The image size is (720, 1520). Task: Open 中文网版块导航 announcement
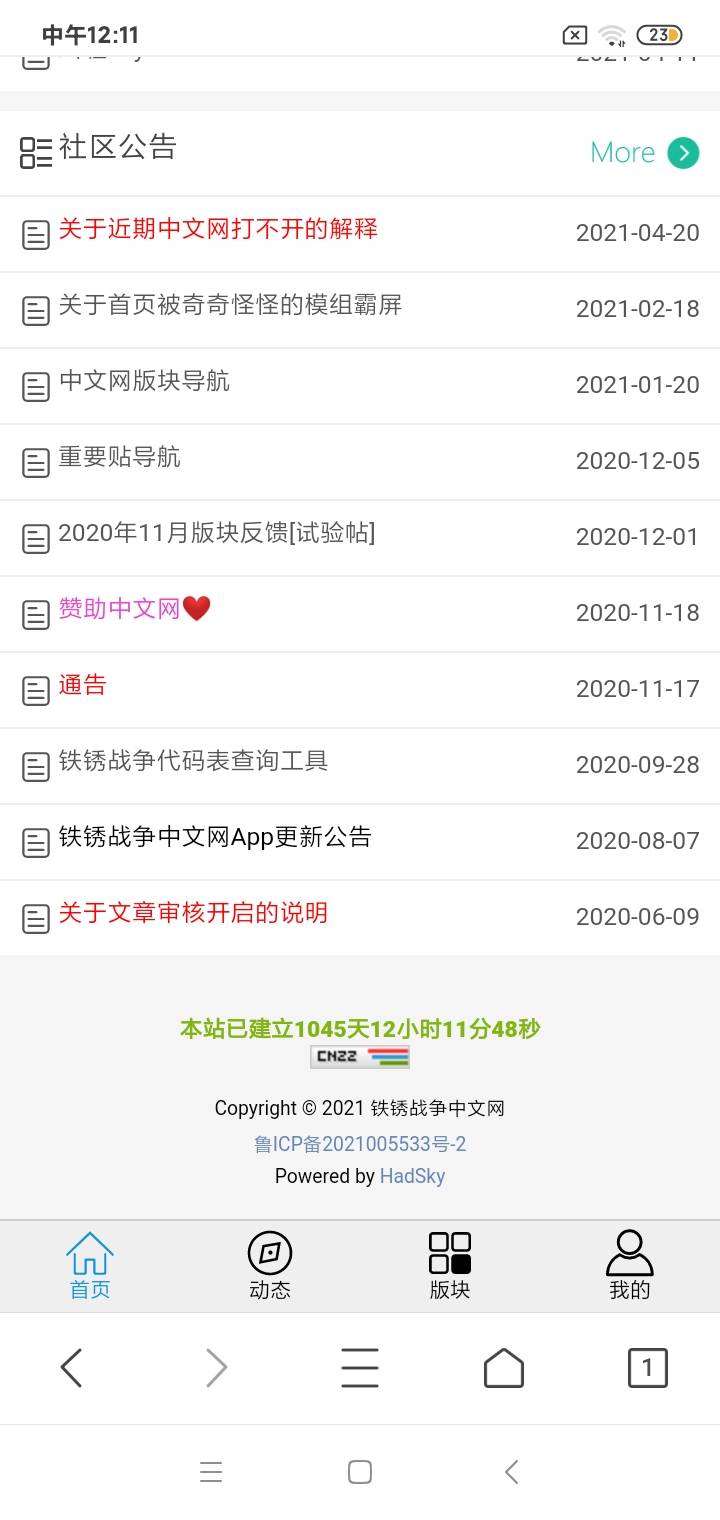(144, 381)
